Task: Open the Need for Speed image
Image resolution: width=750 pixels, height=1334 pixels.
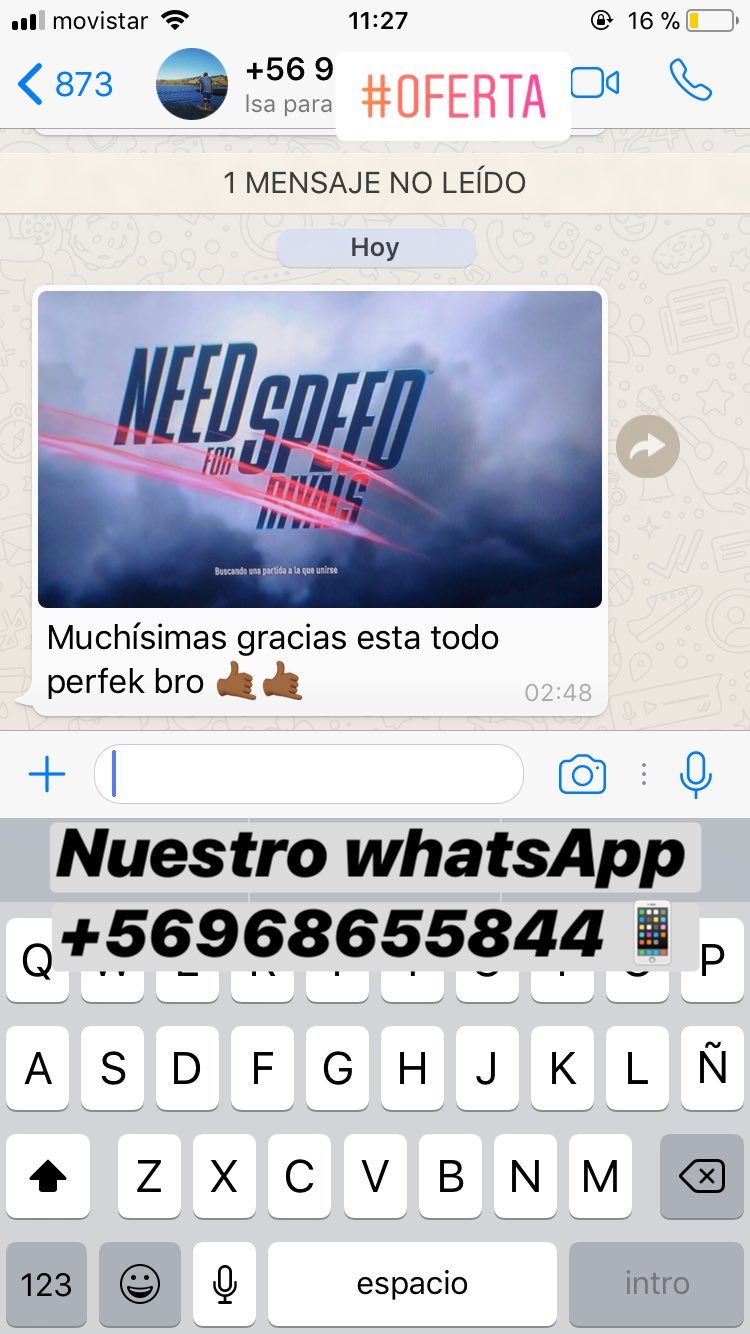Action: (320, 449)
